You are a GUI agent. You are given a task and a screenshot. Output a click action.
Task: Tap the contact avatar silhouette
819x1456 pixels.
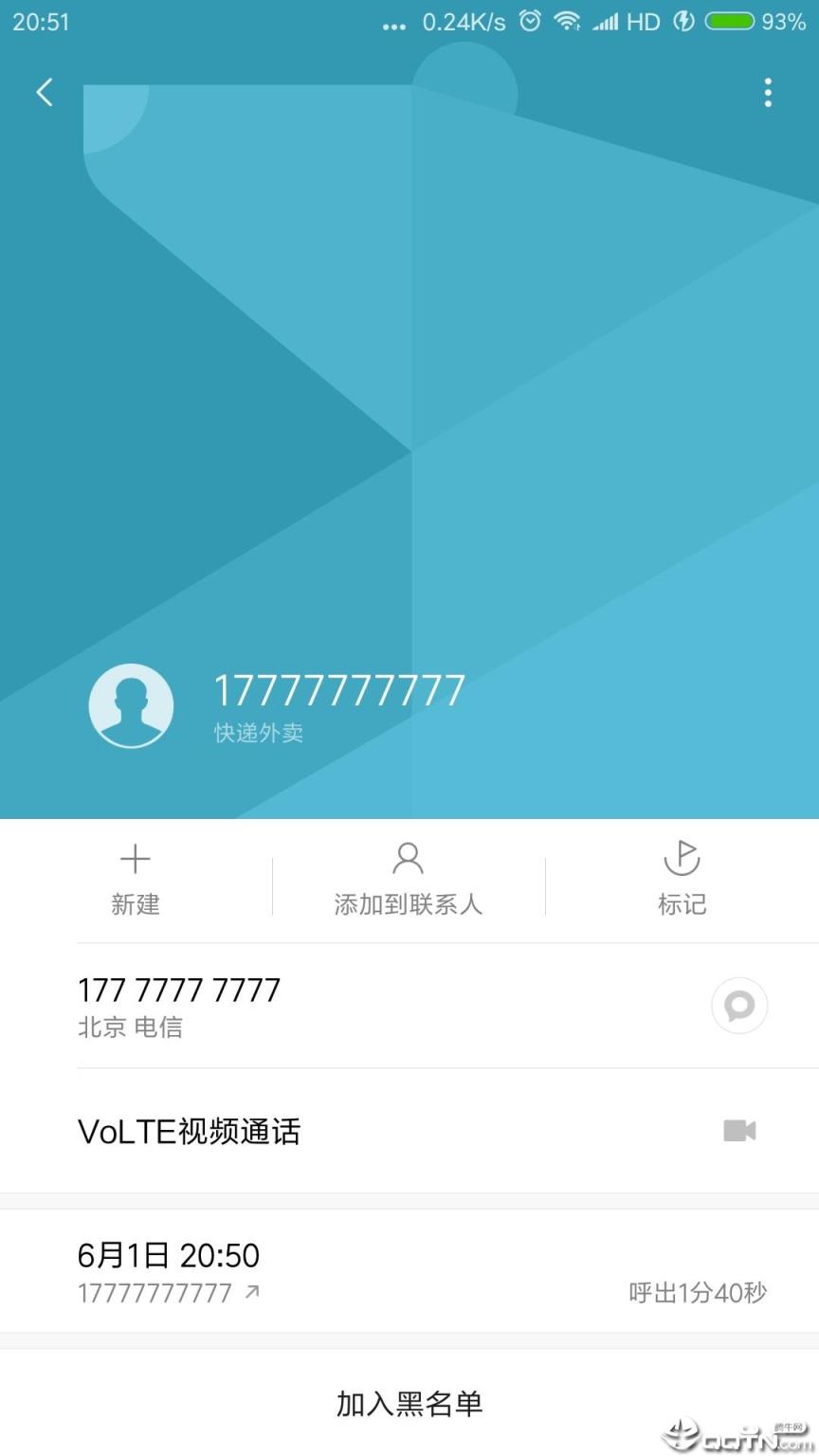pyautogui.click(x=131, y=705)
